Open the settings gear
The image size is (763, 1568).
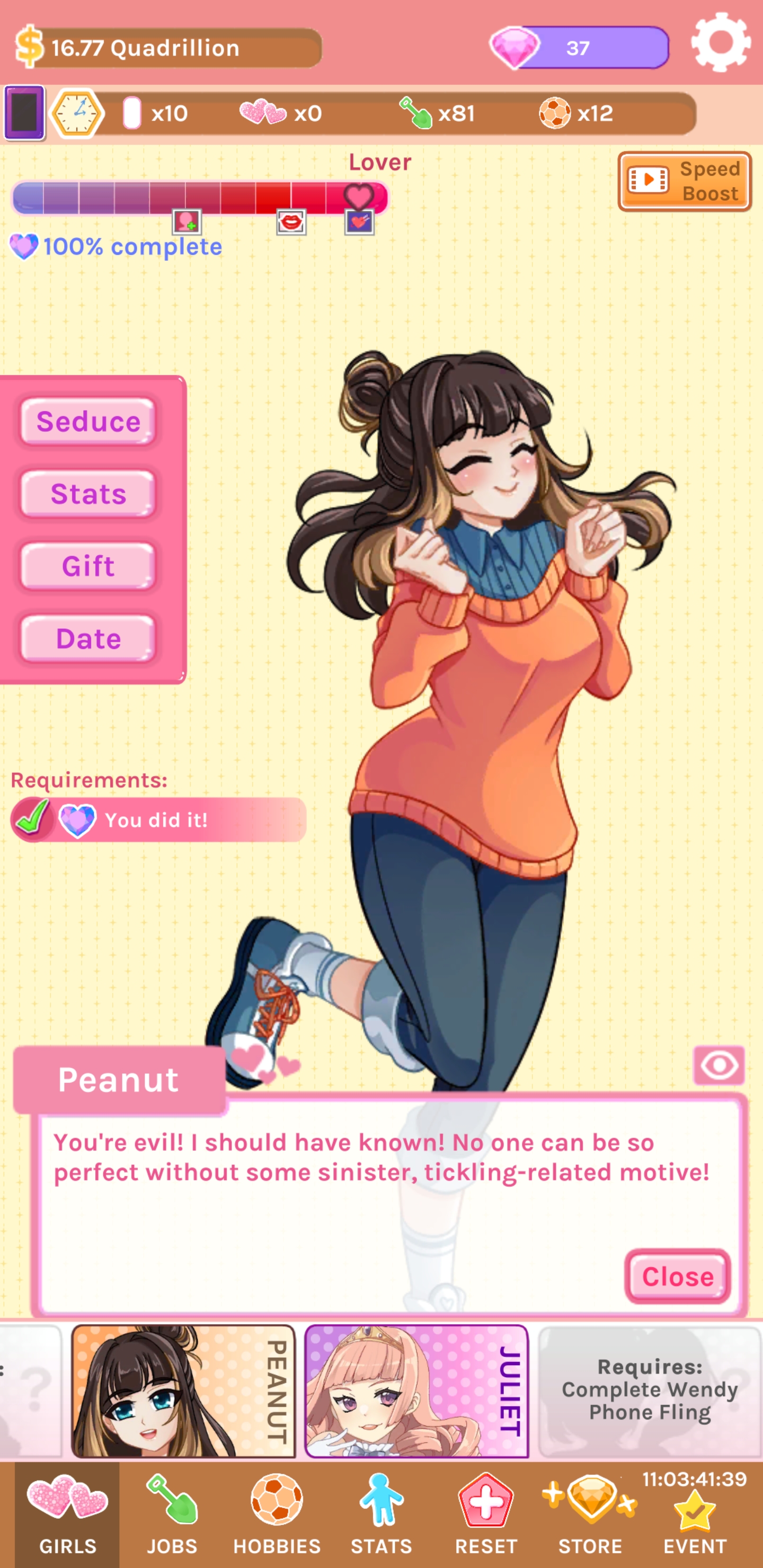[720, 42]
